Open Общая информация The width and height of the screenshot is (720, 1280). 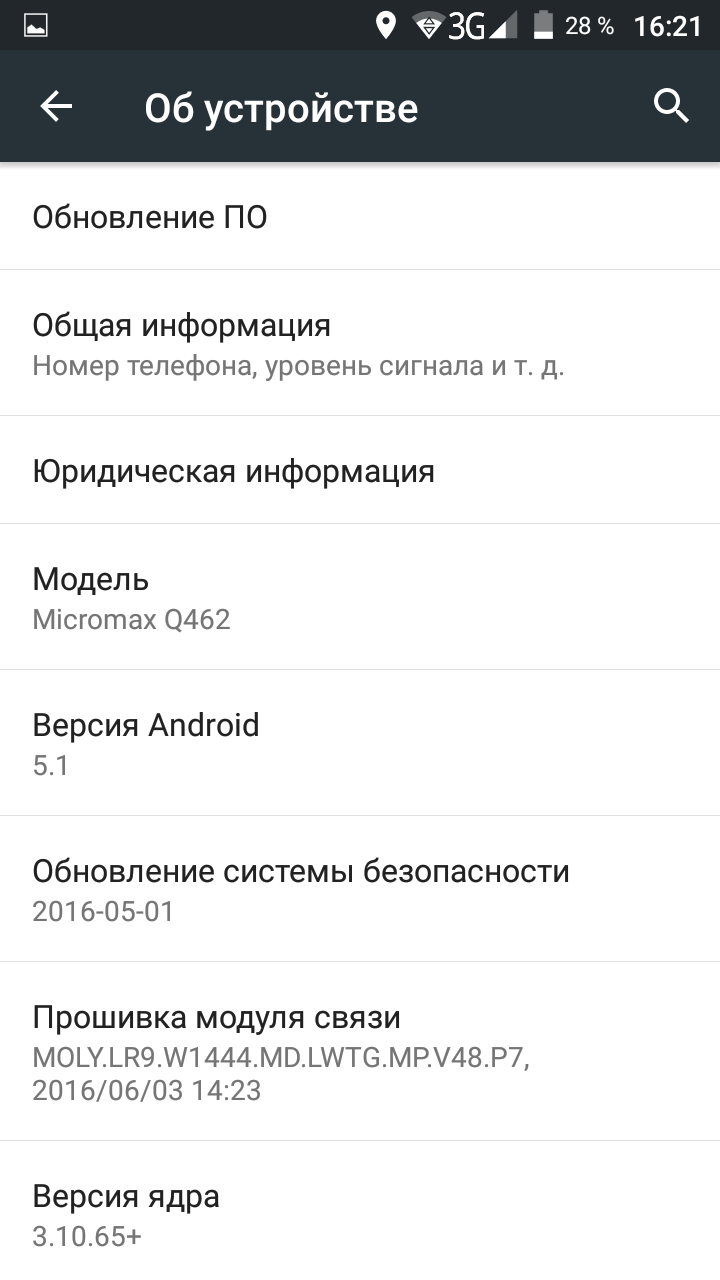[x=360, y=343]
